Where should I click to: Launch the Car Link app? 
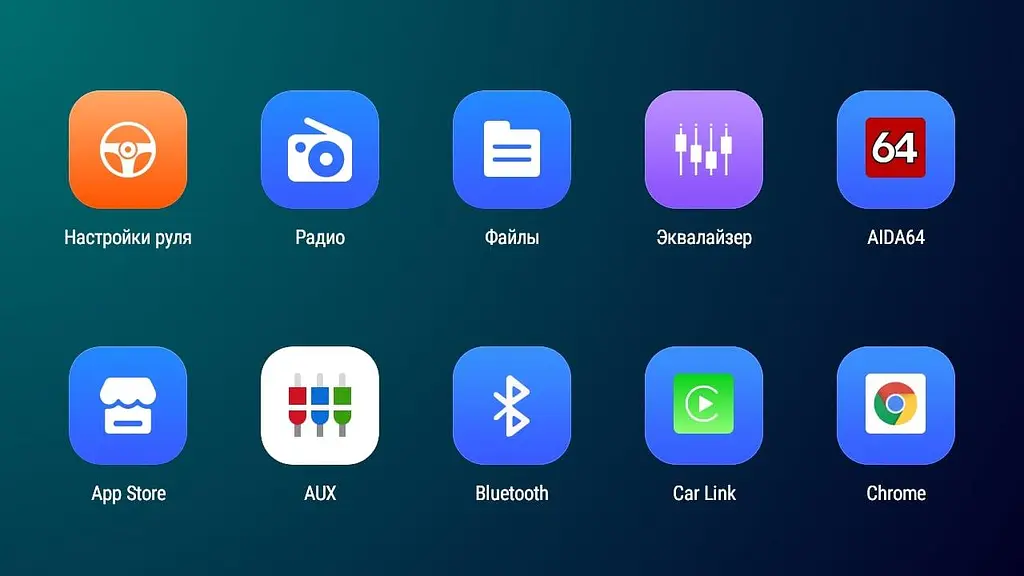704,405
